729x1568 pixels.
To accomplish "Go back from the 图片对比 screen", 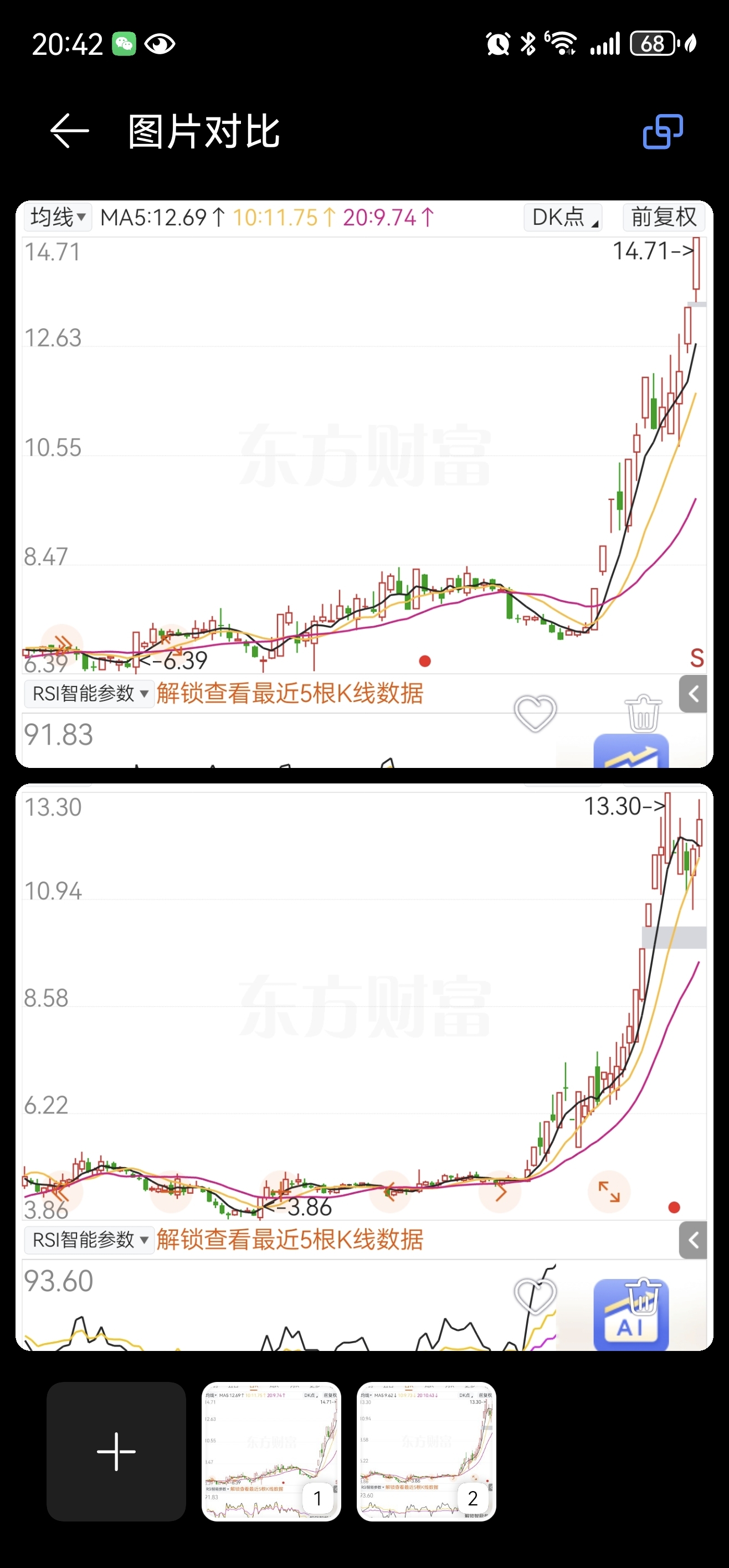I will (69, 131).
